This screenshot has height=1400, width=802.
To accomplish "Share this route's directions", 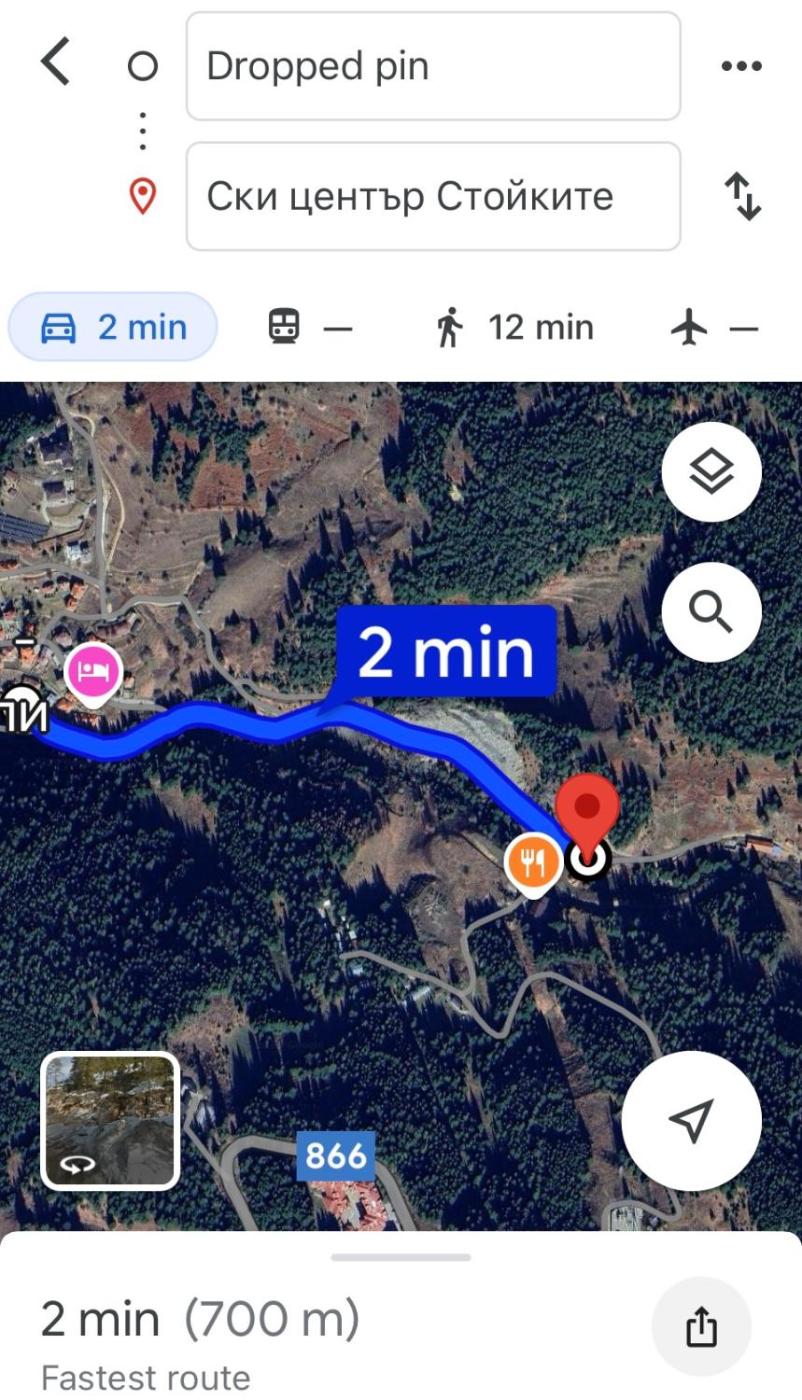I will tap(701, 1327).
